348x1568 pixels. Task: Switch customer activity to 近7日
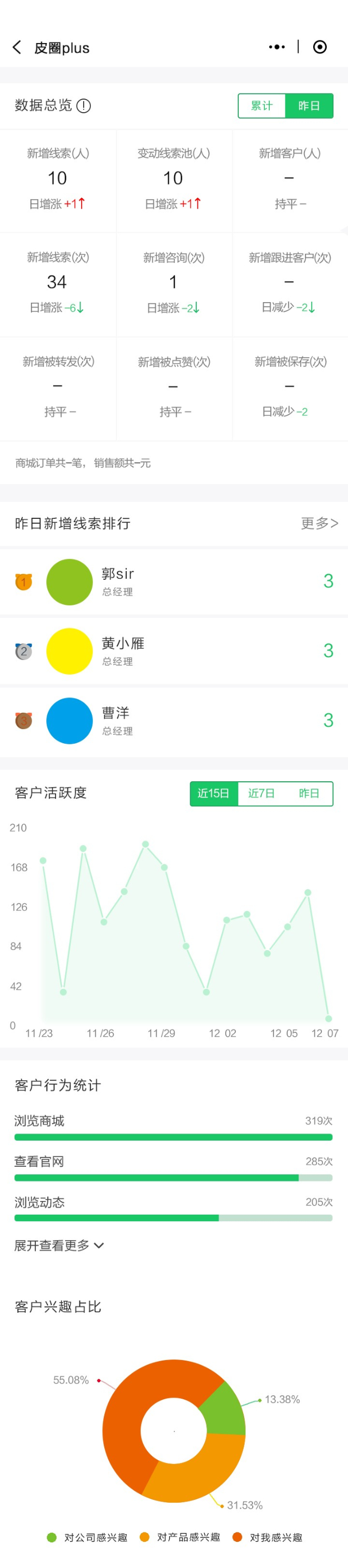click(261, 793)
